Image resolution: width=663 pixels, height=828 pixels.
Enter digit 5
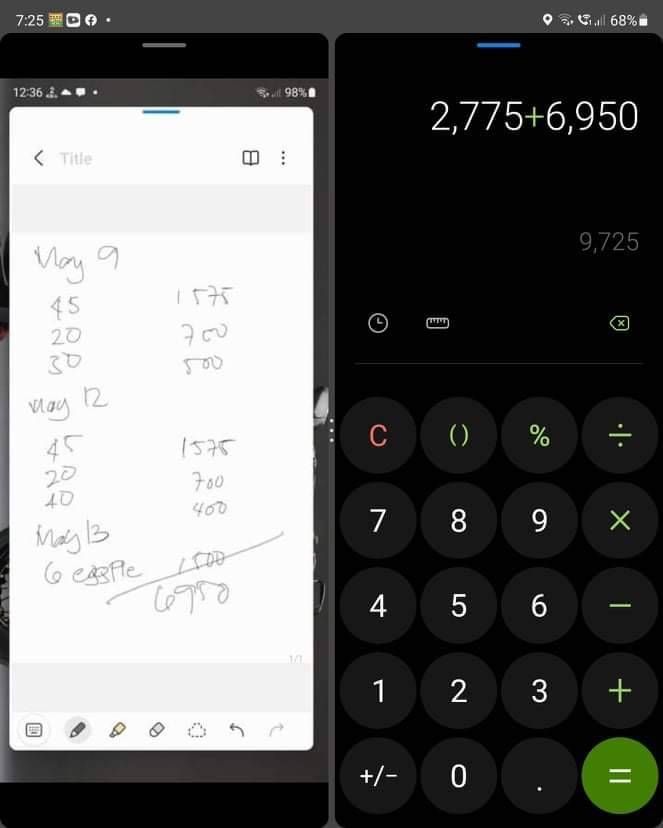[459, 606]
